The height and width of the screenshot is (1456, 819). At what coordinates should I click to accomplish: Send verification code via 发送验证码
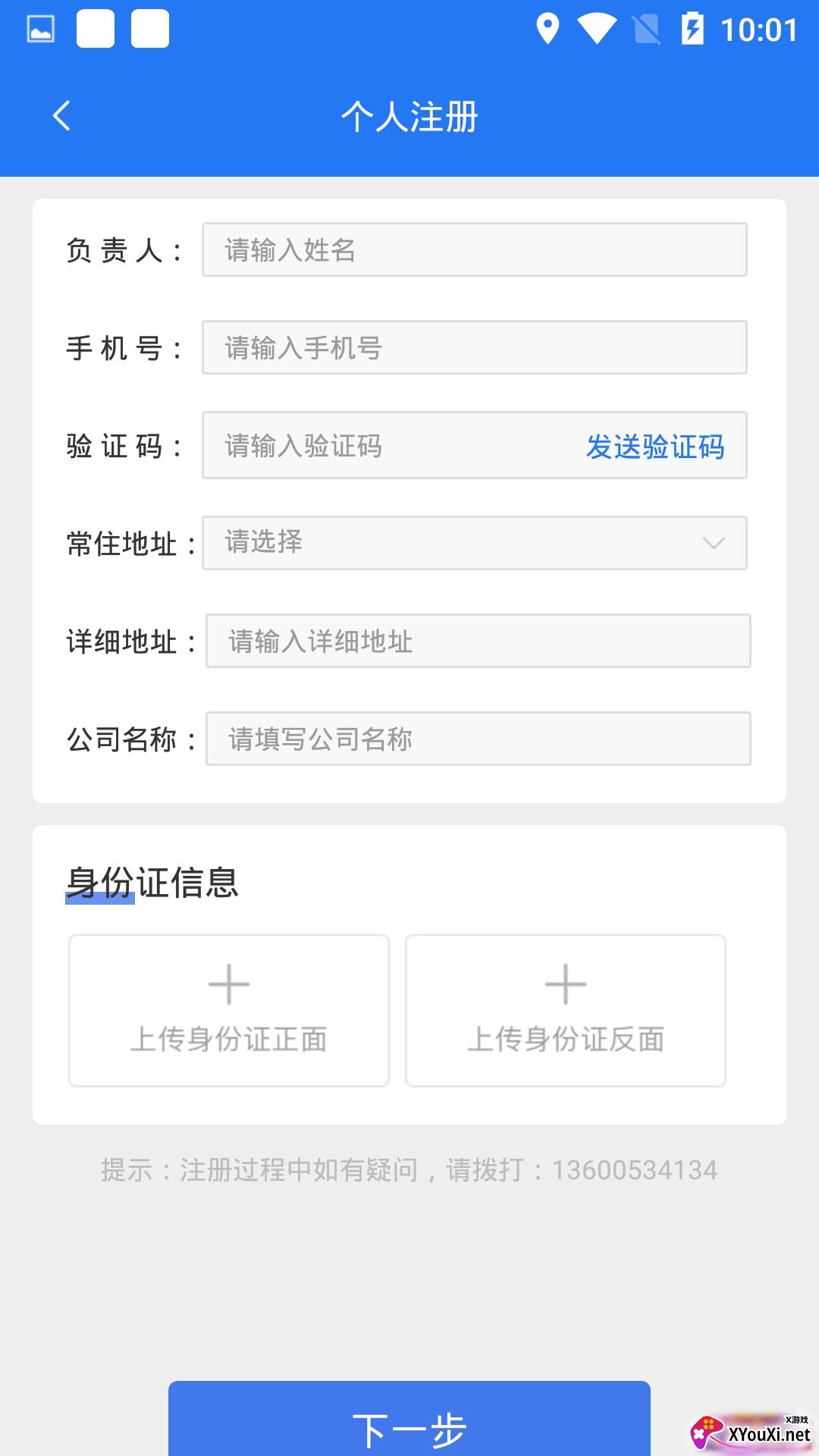655,446
